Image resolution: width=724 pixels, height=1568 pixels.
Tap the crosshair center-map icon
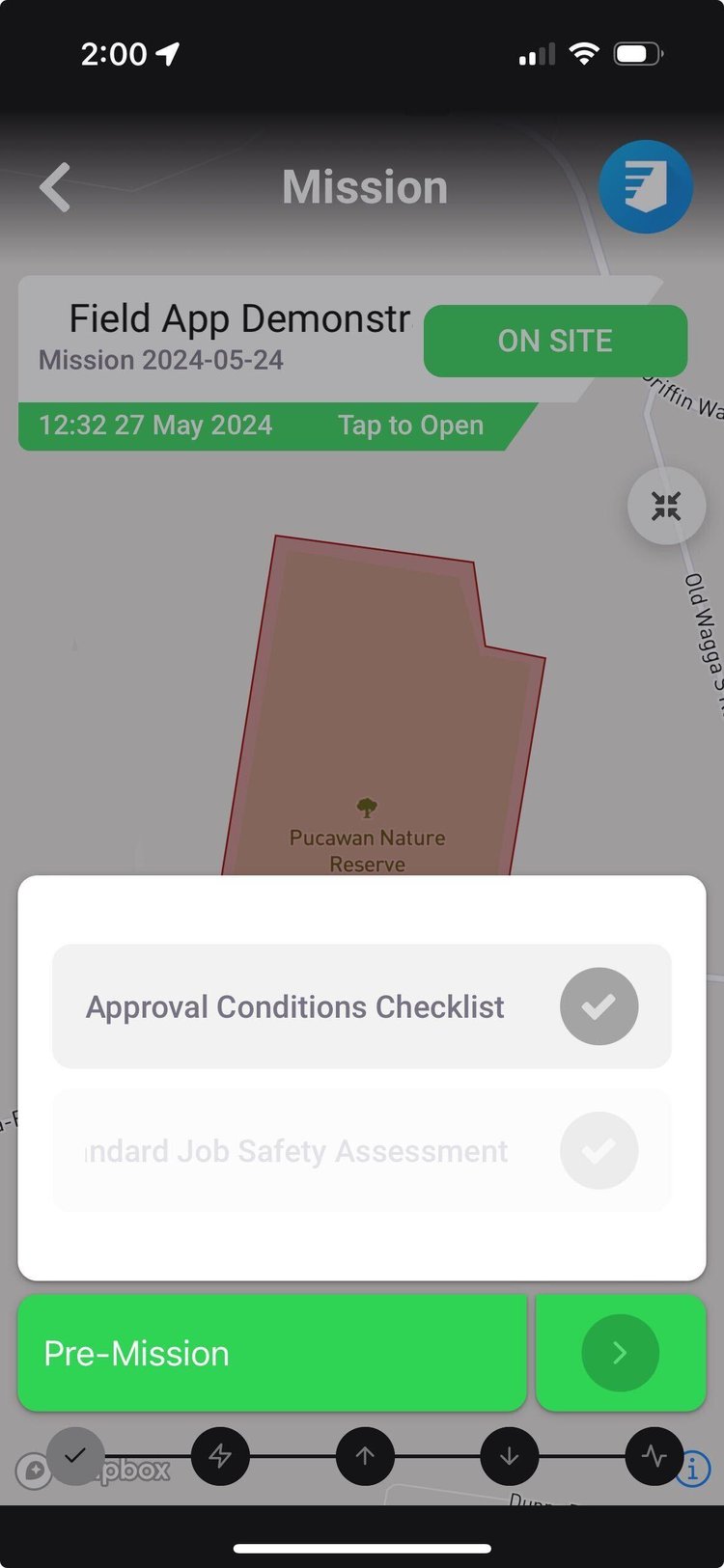click(666, 505)
